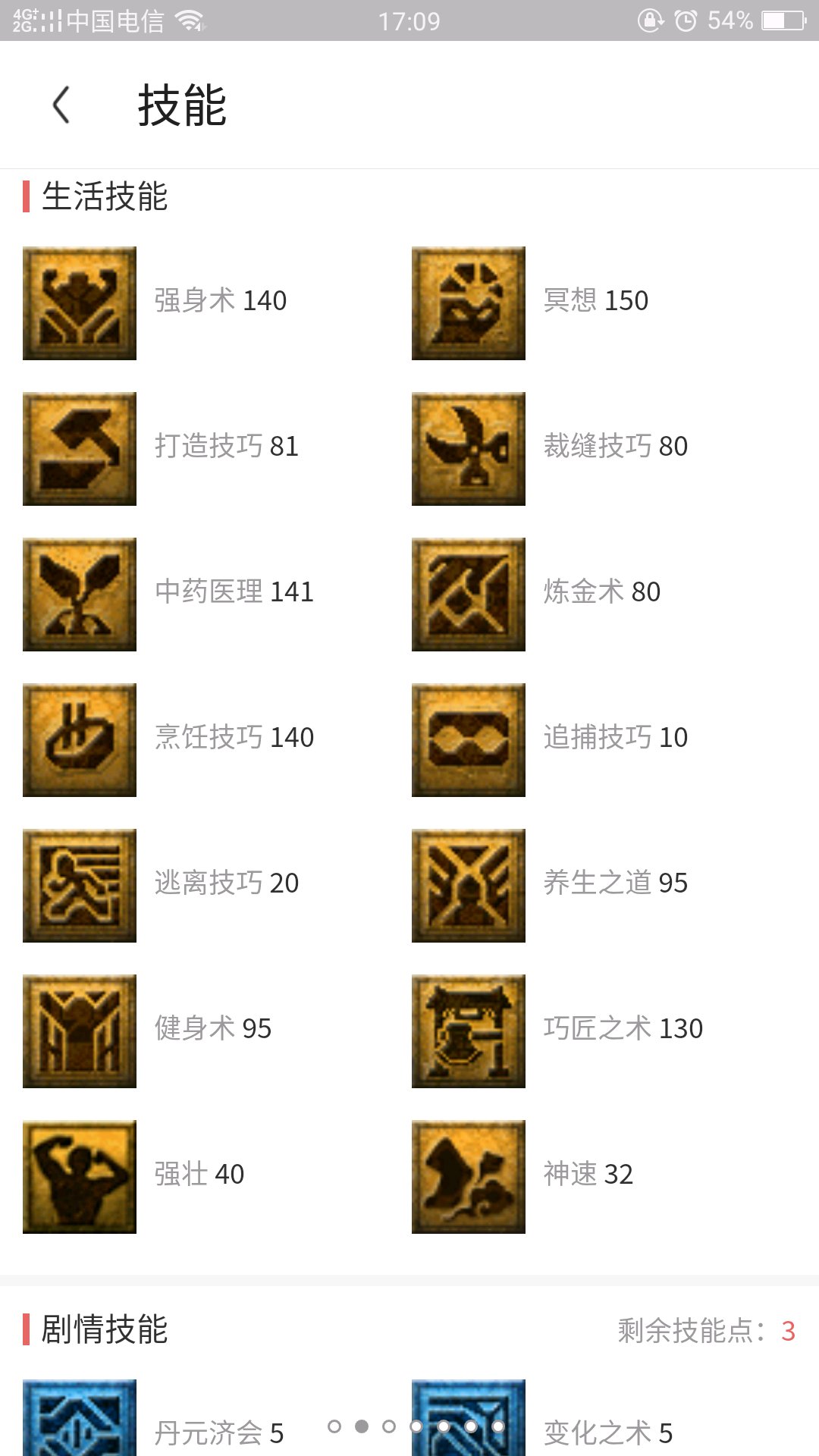Go back from the 技能 page
Screen dimensions: 819x1456
(61, 105)
